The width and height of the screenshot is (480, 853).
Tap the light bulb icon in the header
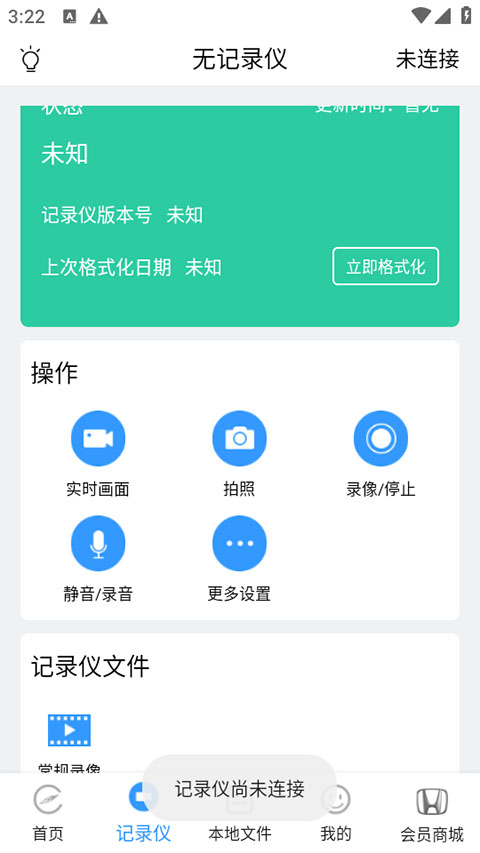tap(30, 59)
